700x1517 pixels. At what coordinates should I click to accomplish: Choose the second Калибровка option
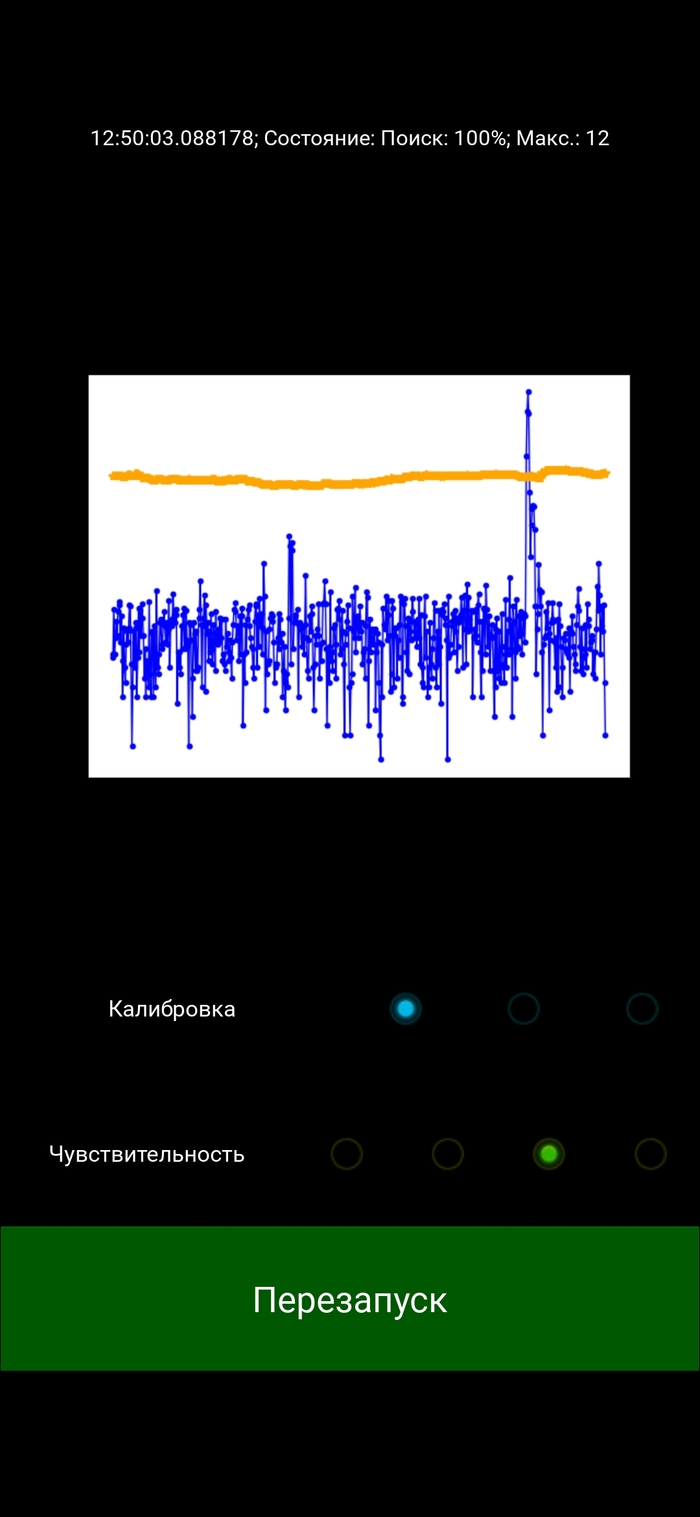(523, 1009)
